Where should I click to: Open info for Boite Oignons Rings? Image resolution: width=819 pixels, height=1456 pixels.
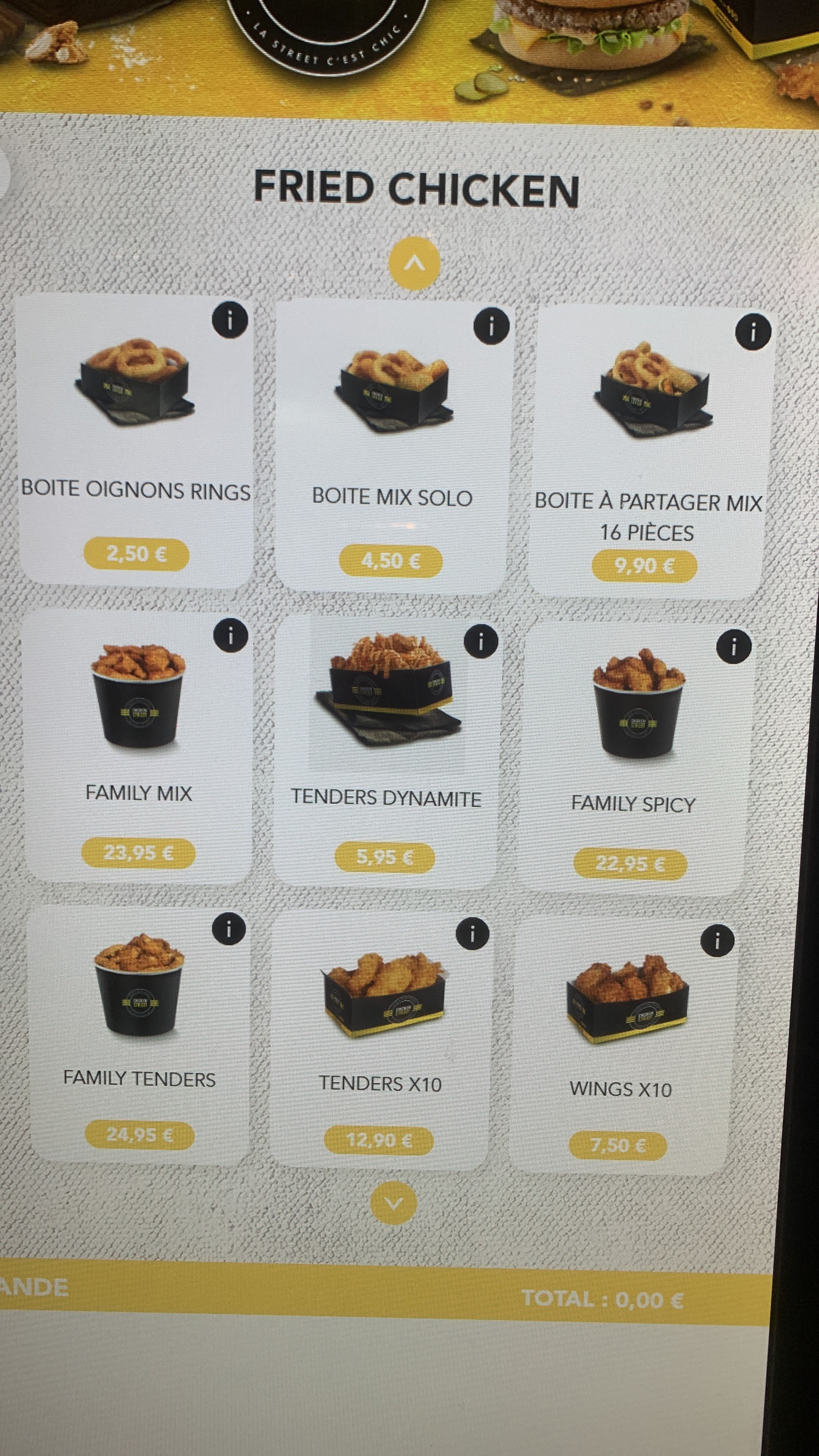229,320
